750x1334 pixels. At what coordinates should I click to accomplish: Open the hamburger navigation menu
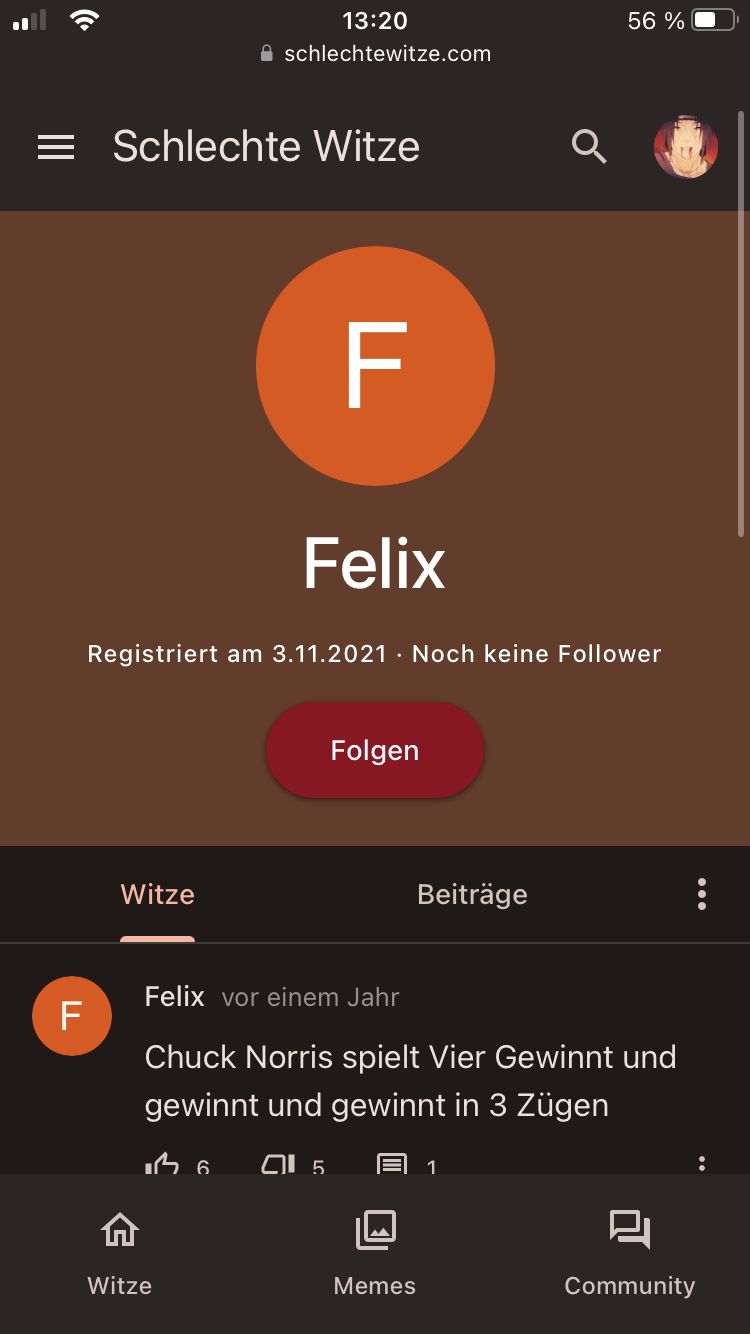(56, 147)
